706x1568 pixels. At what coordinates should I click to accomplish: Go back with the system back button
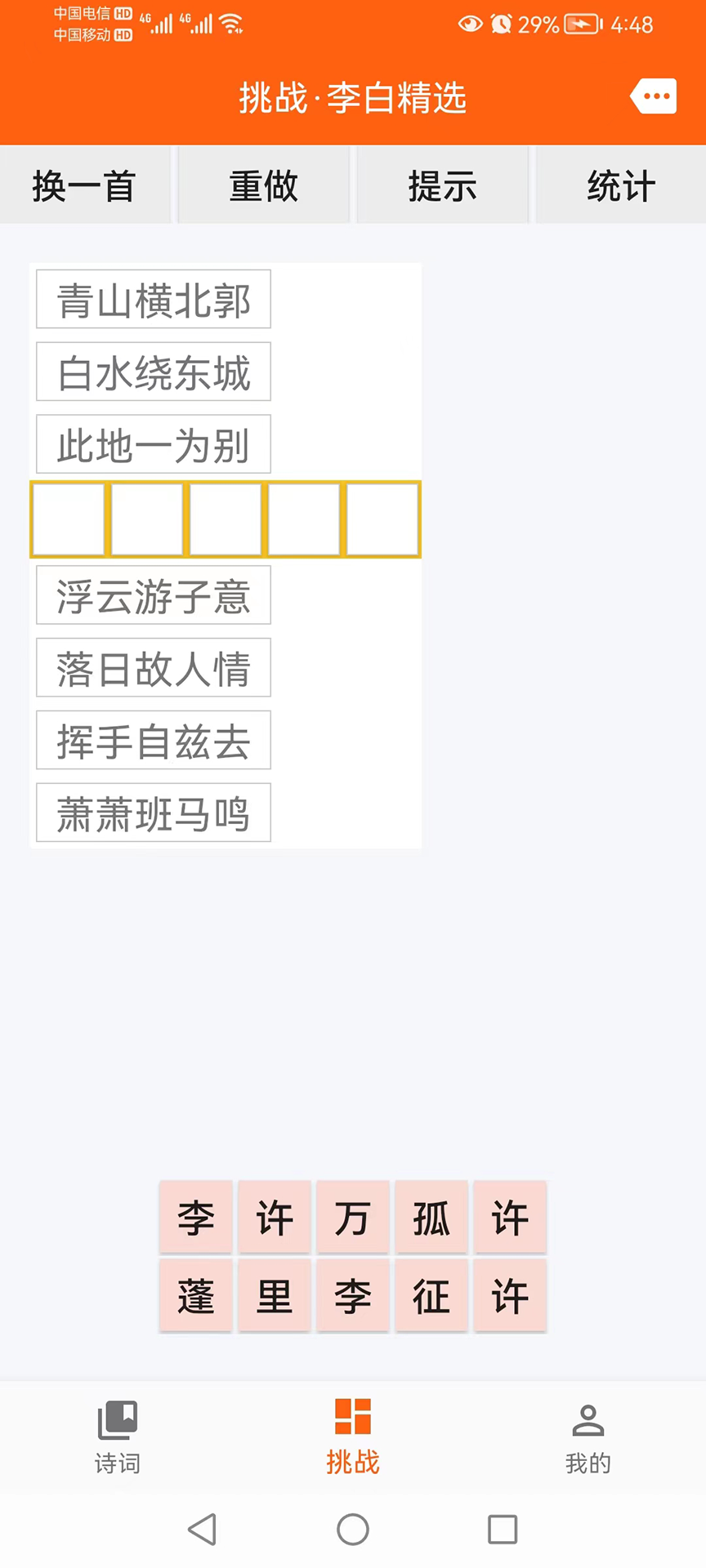click(202, 1530)
